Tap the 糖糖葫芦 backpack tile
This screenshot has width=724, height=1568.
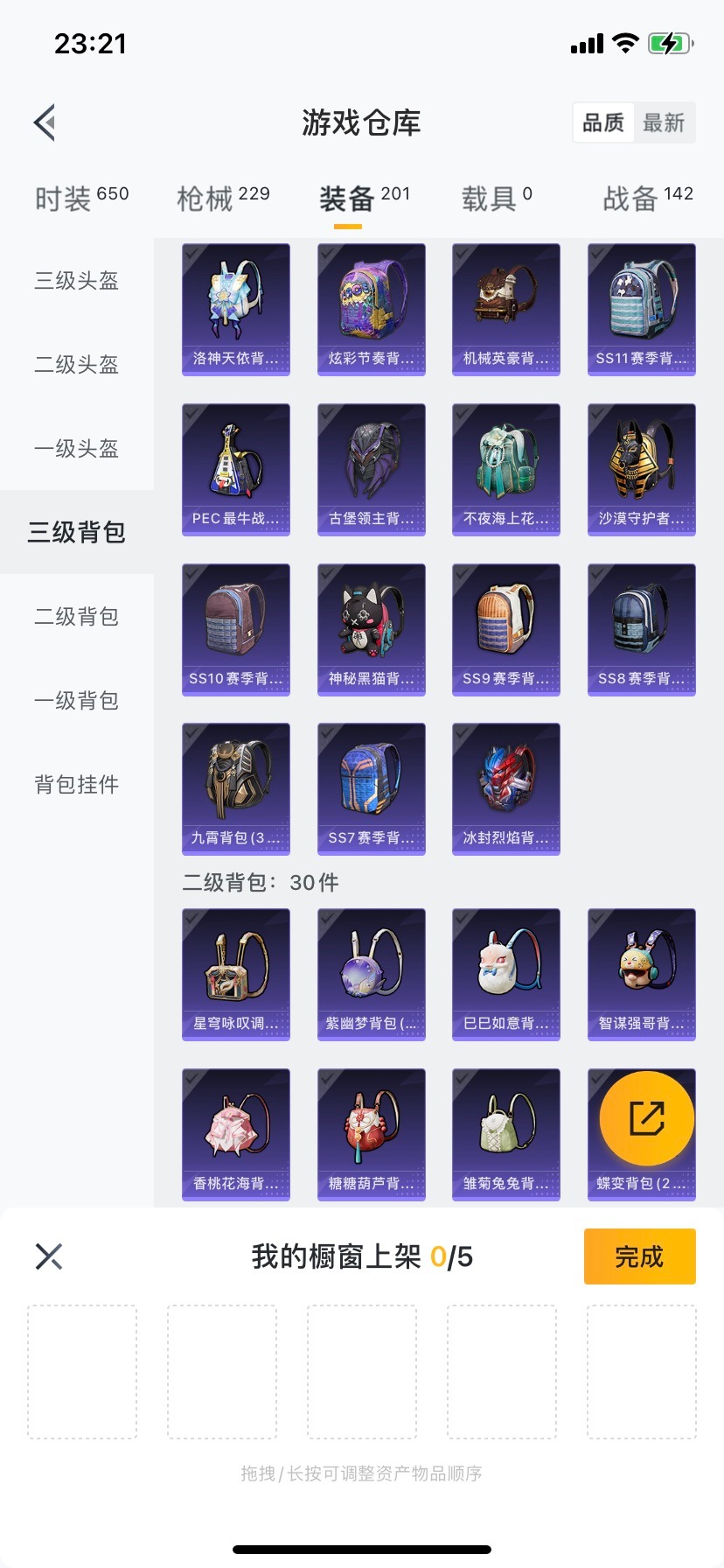[371, 1135]
